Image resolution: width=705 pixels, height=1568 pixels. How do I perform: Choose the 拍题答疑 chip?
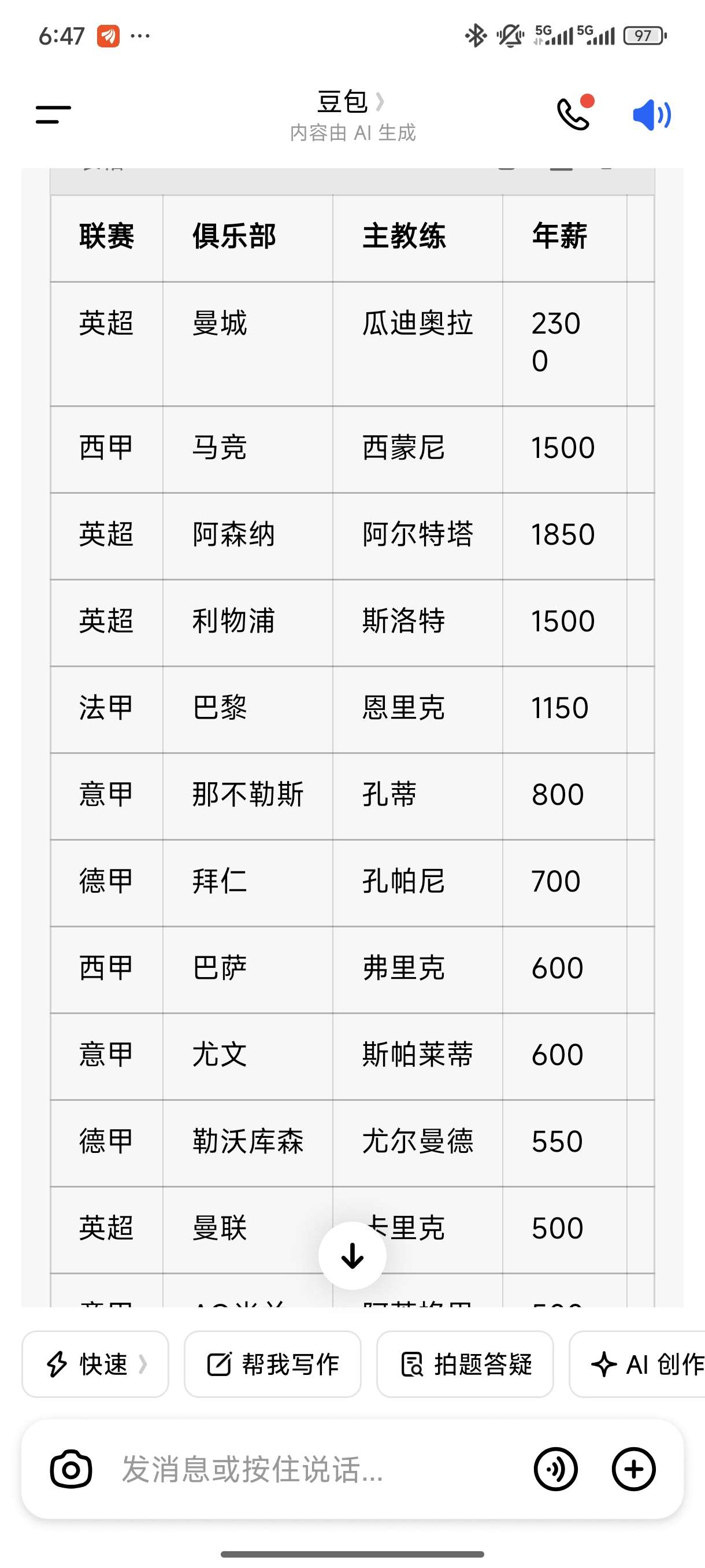pos(465,1364)
